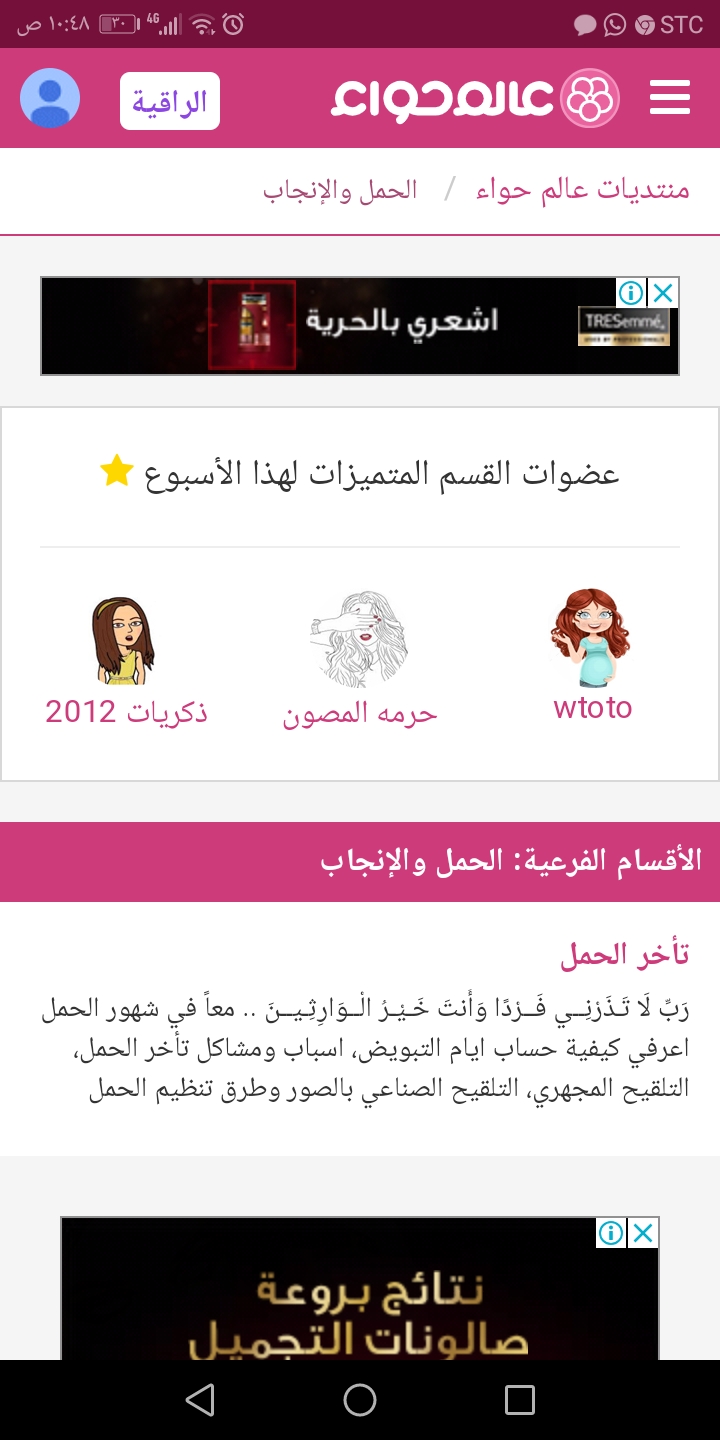Open the صالونات التجميل advertisement
Image resolution: width=720 pixels, height=1440 pixels.
tap(360, 1300)
